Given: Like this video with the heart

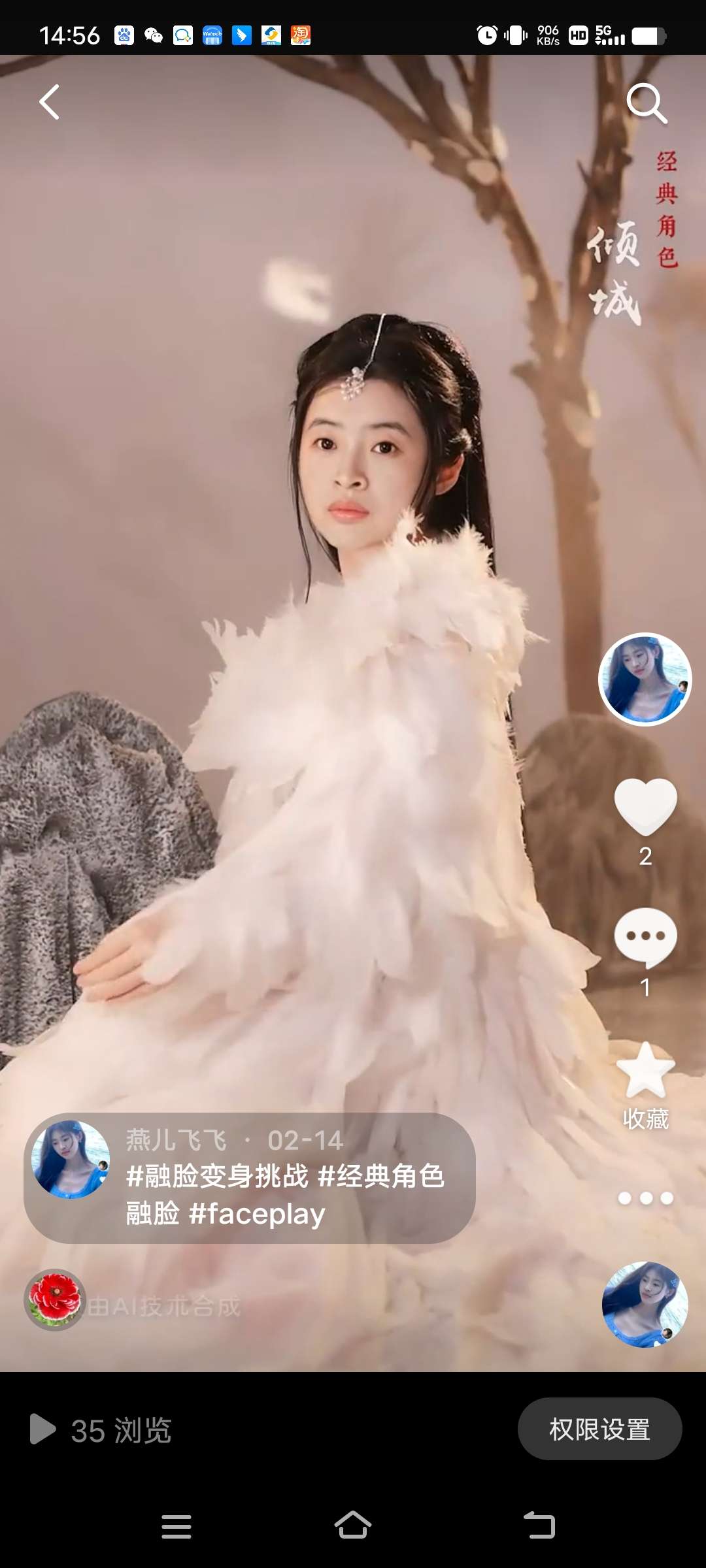Looking at the screenshot, I should point(645,806).
